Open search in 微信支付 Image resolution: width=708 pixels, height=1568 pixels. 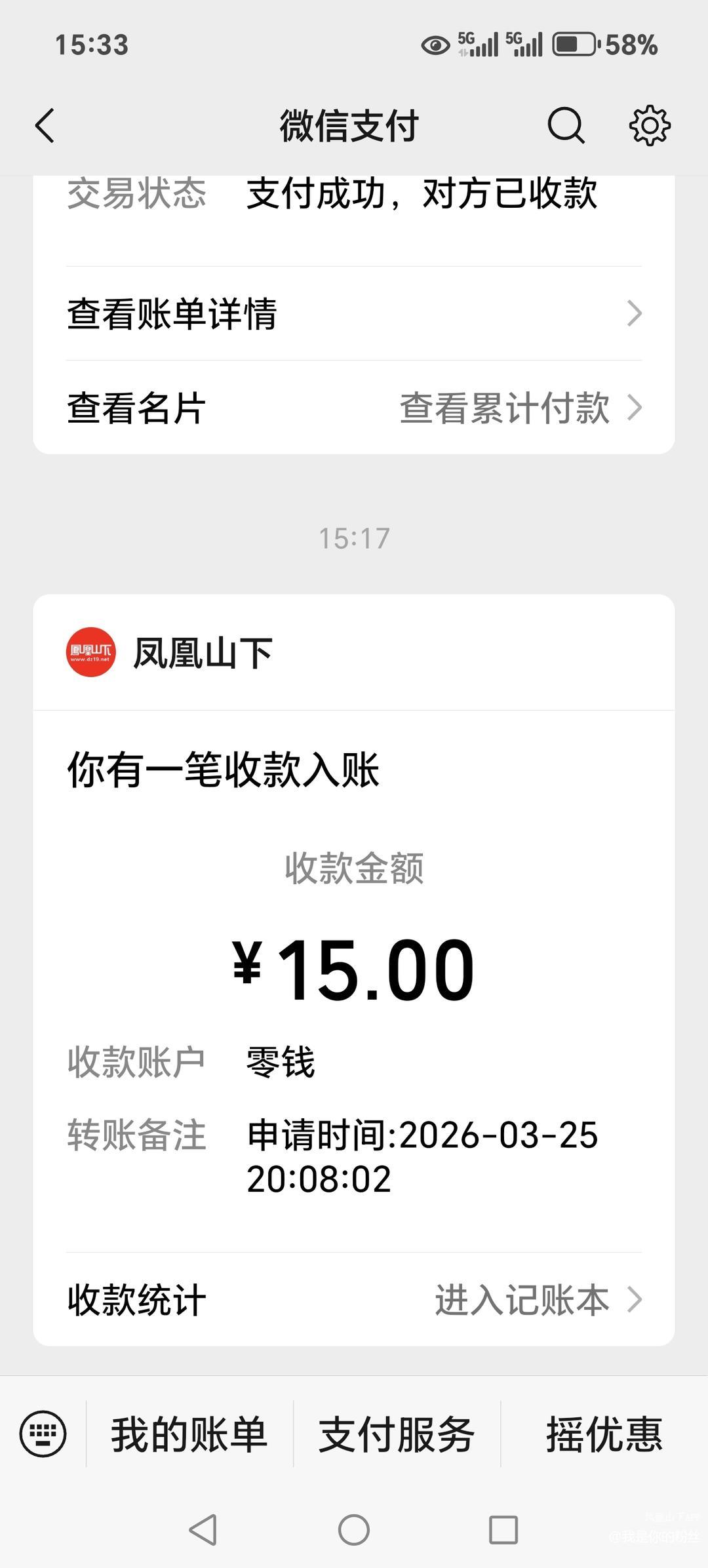[x=566, y=125]
